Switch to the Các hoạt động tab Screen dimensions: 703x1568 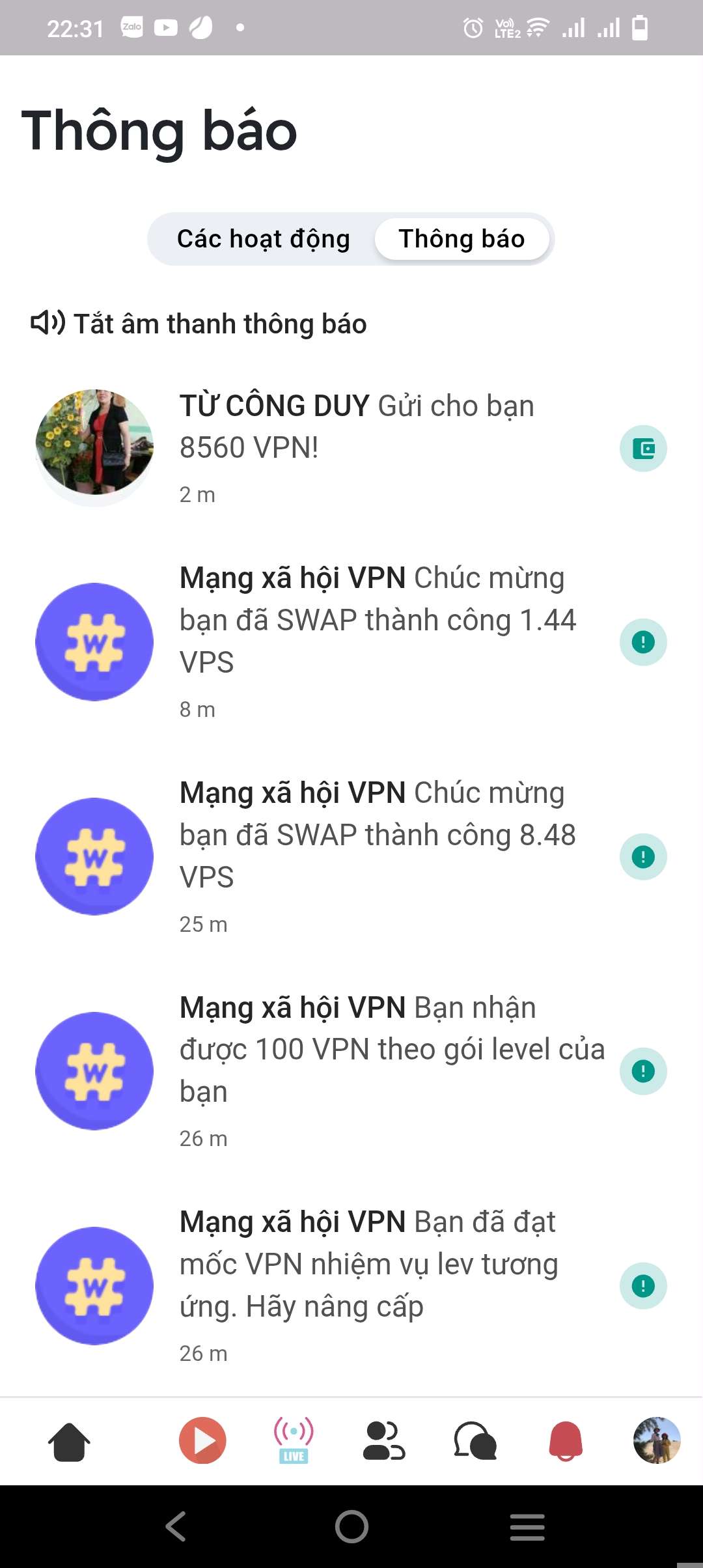(x=263, y=239)
